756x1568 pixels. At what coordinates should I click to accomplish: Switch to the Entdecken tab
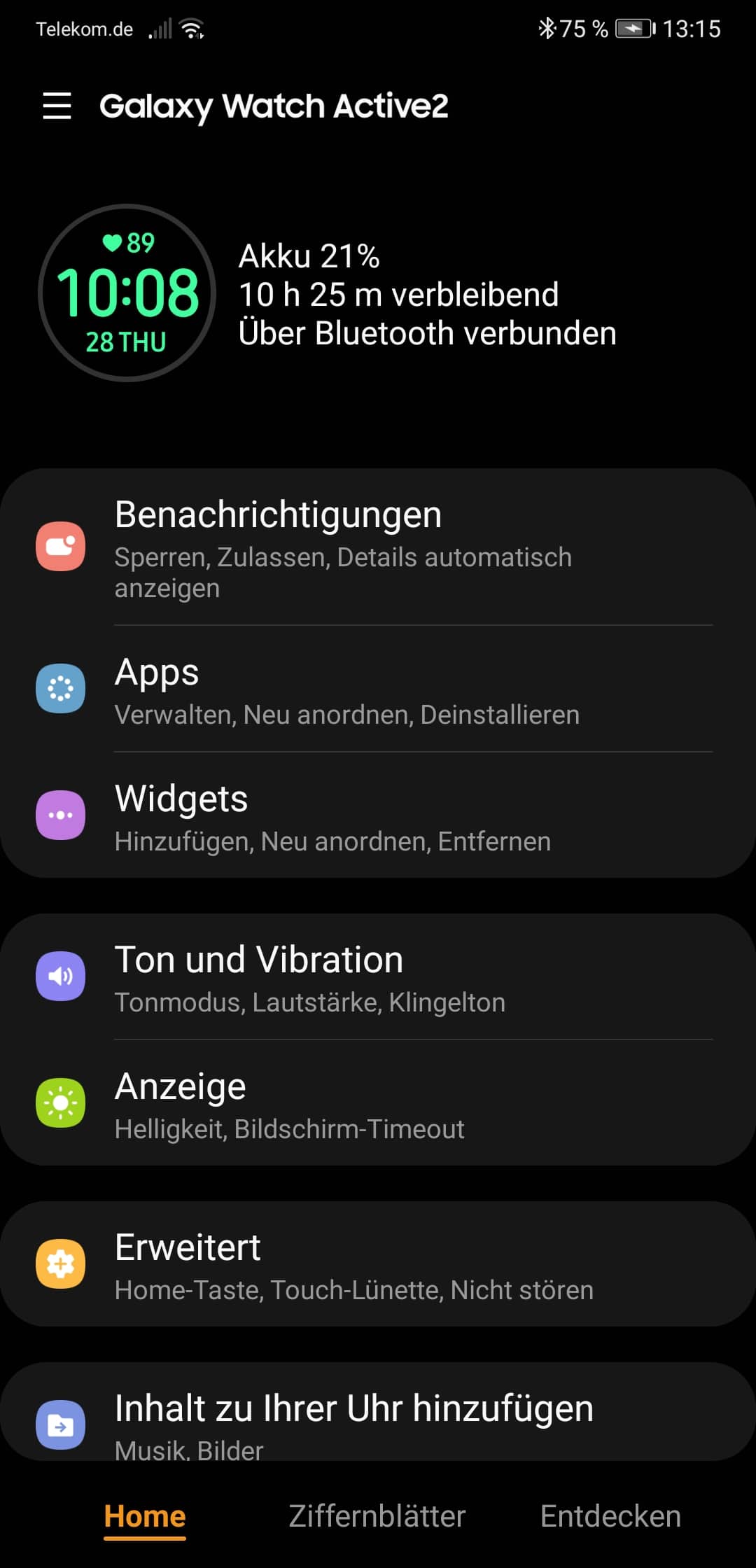pos(610,1516)
